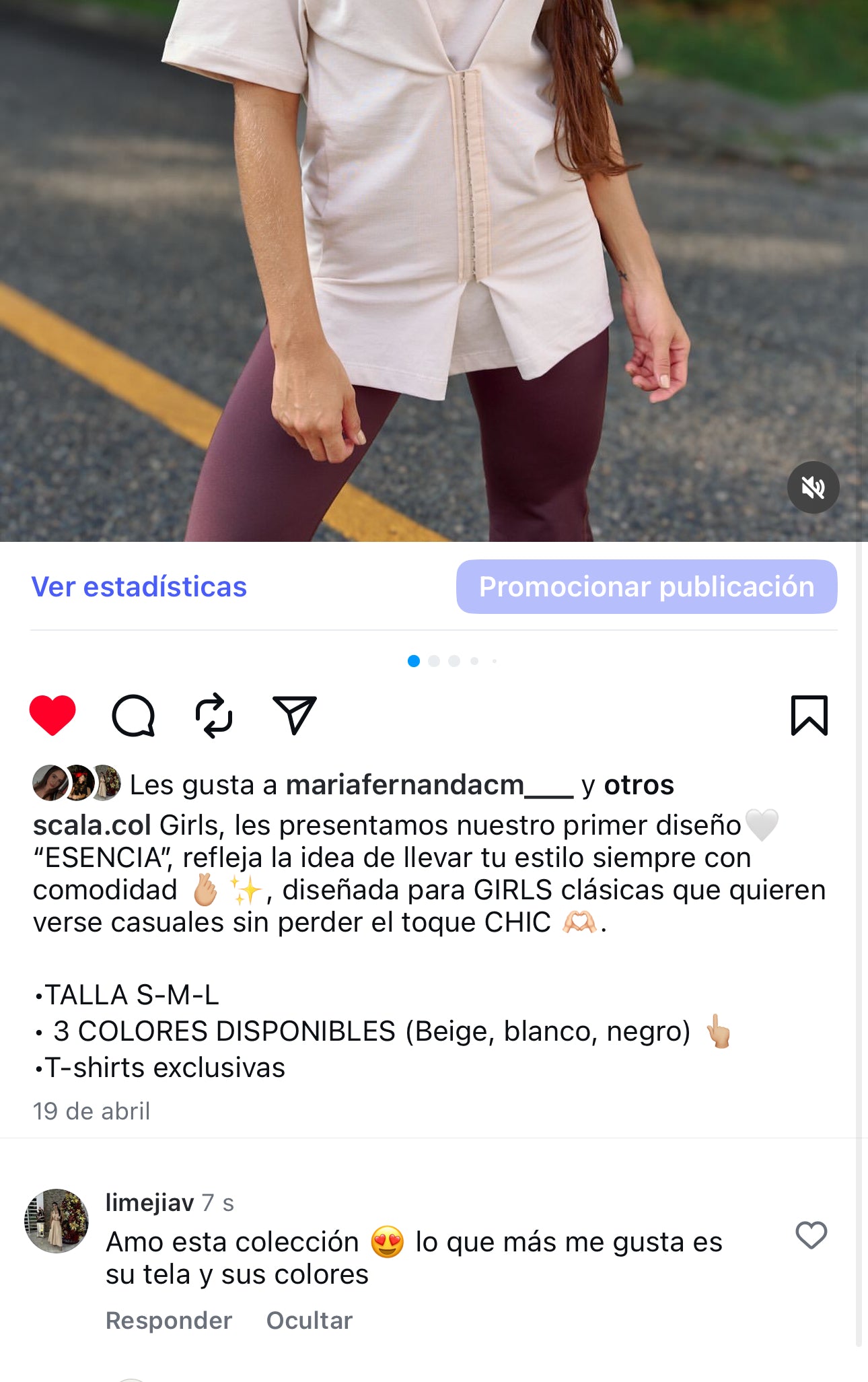Tap Responder under limejiav's comment

(169, 1321)
